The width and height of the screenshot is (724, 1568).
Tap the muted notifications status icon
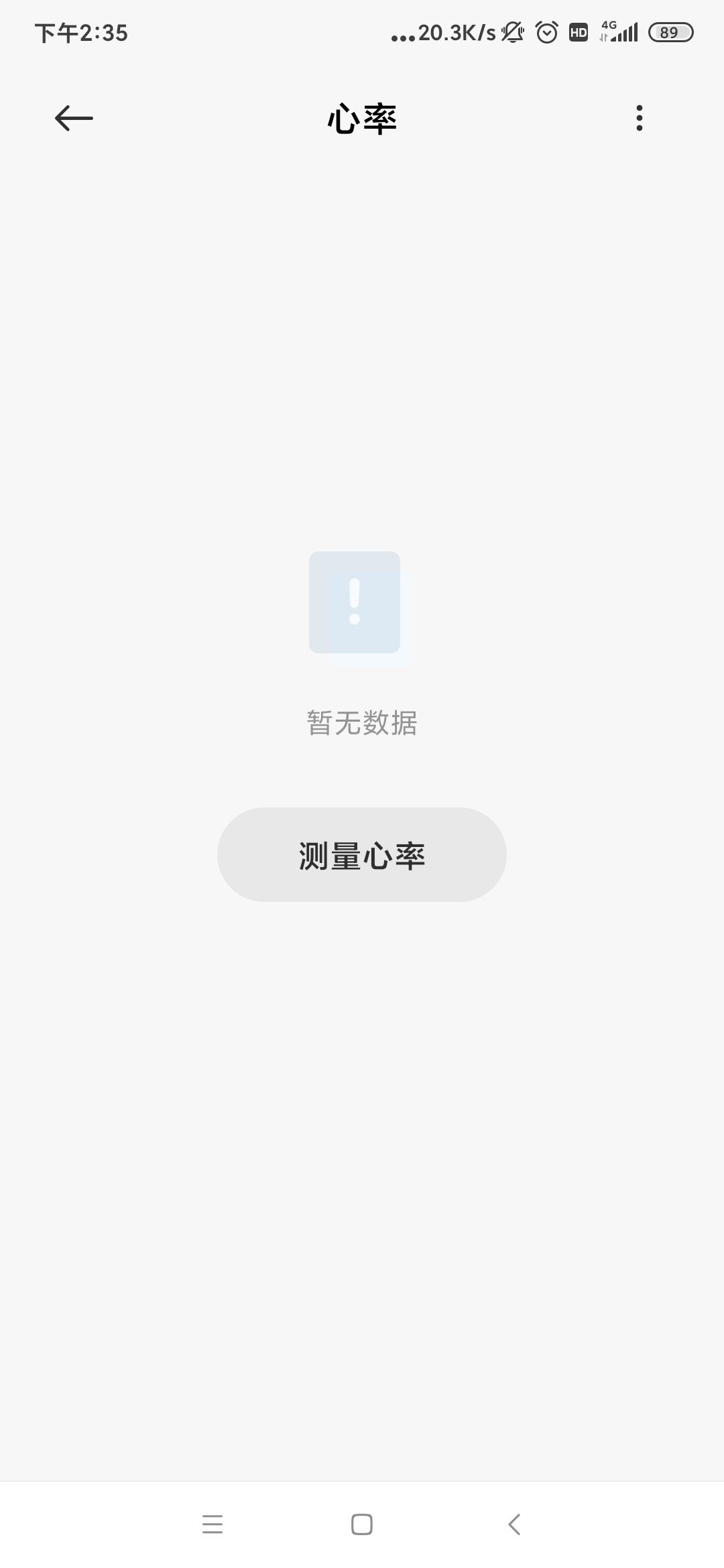pyautogui.click(x=511, y=31)
